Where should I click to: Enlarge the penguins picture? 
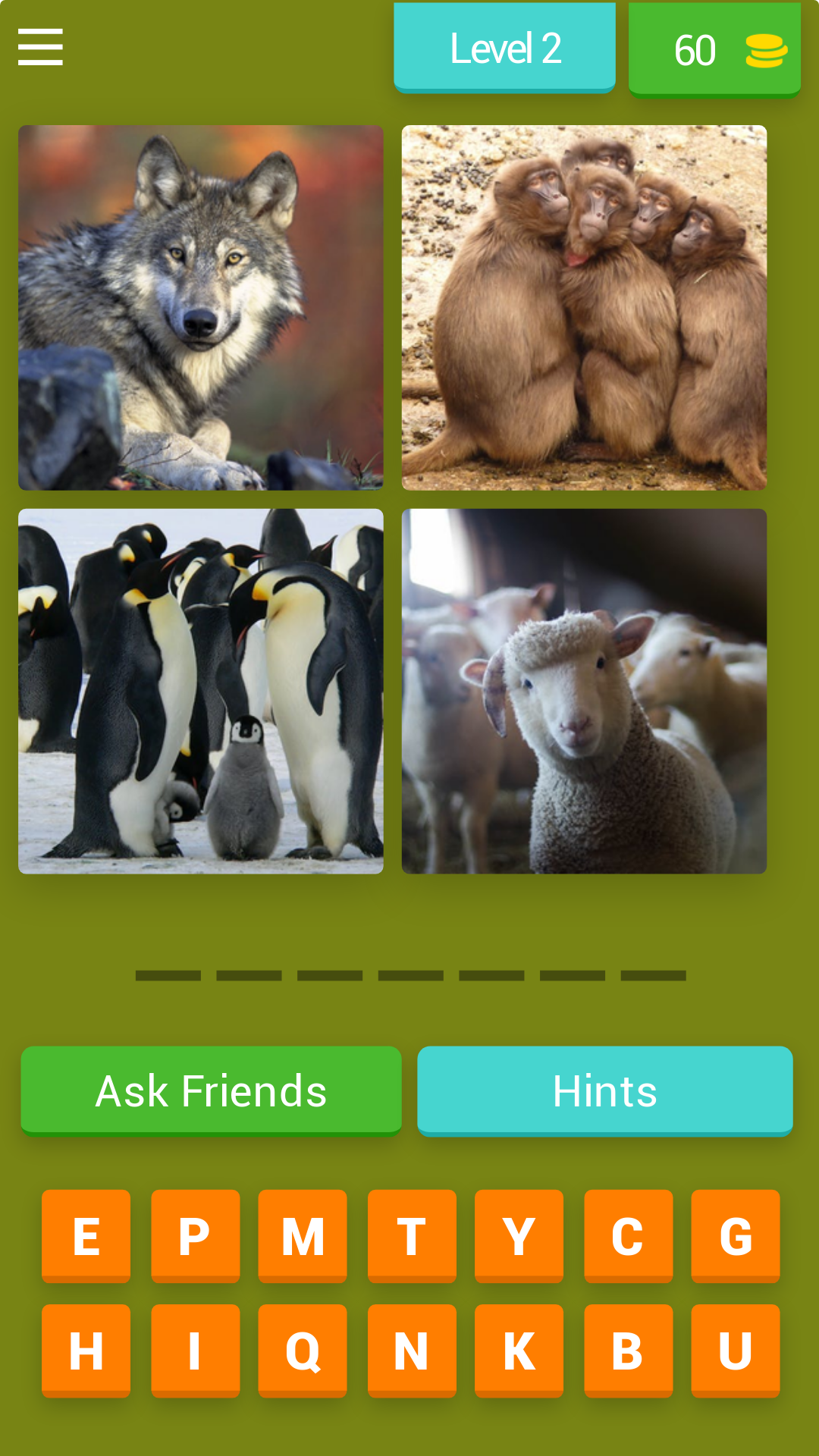pos(200,691)
